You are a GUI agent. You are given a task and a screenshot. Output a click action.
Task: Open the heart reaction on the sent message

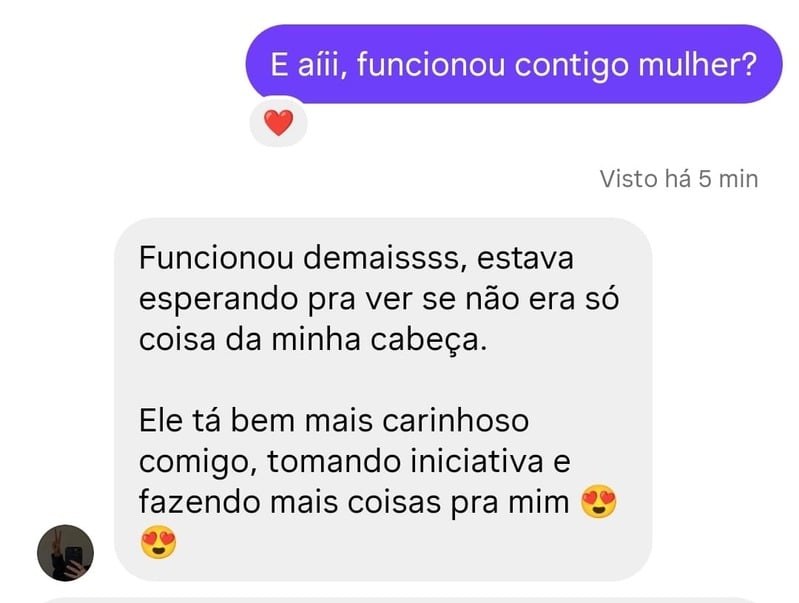tap(278, 123)
